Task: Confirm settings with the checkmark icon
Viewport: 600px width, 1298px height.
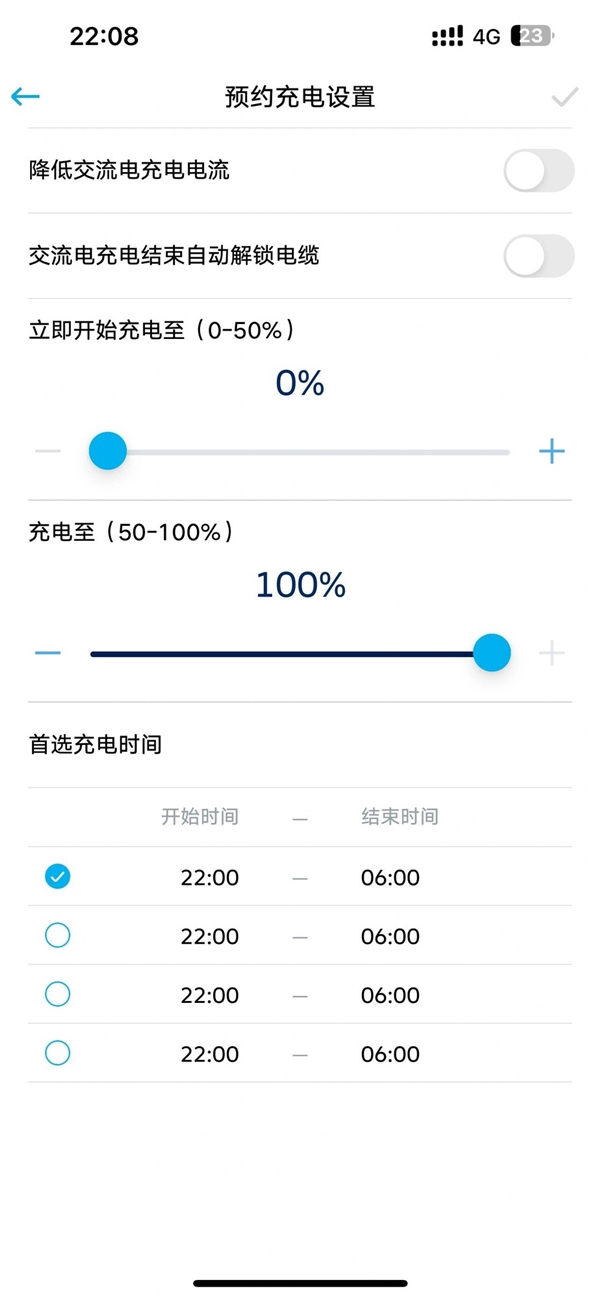Action: (565, 97)
